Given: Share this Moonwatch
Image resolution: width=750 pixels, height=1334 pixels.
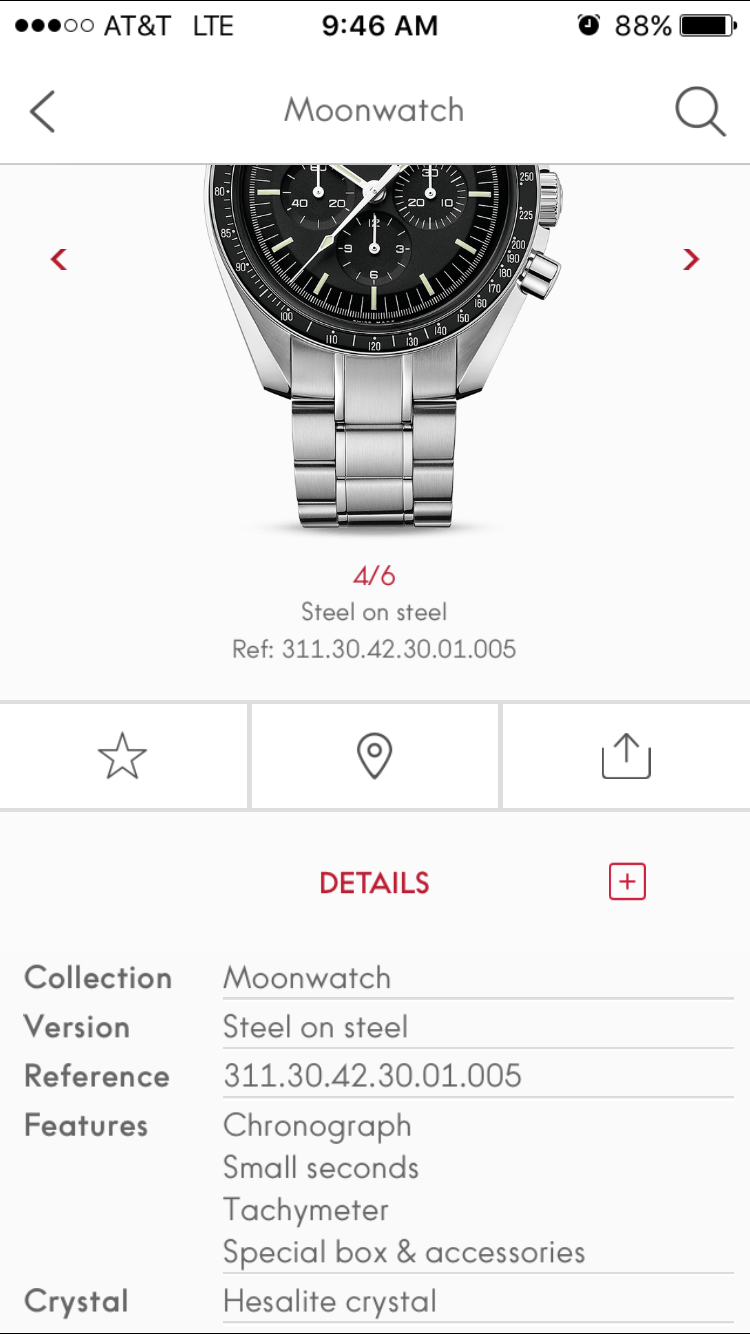Looking at the screenshot, I should pos(626,756).
